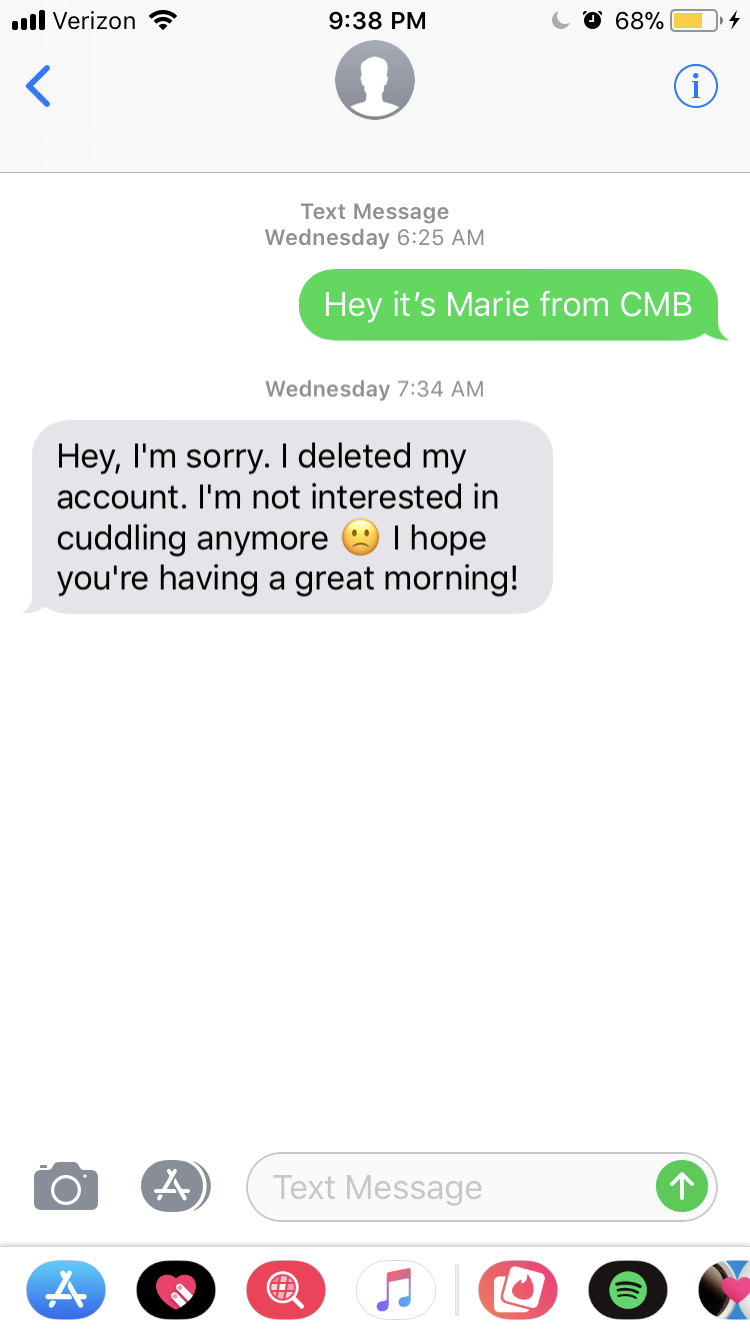Image resolution: width=750 pixels, height=1334 pixels.
Task: Open the conversation details info icon
Action: pyautogui.click(x=696, y=86)
